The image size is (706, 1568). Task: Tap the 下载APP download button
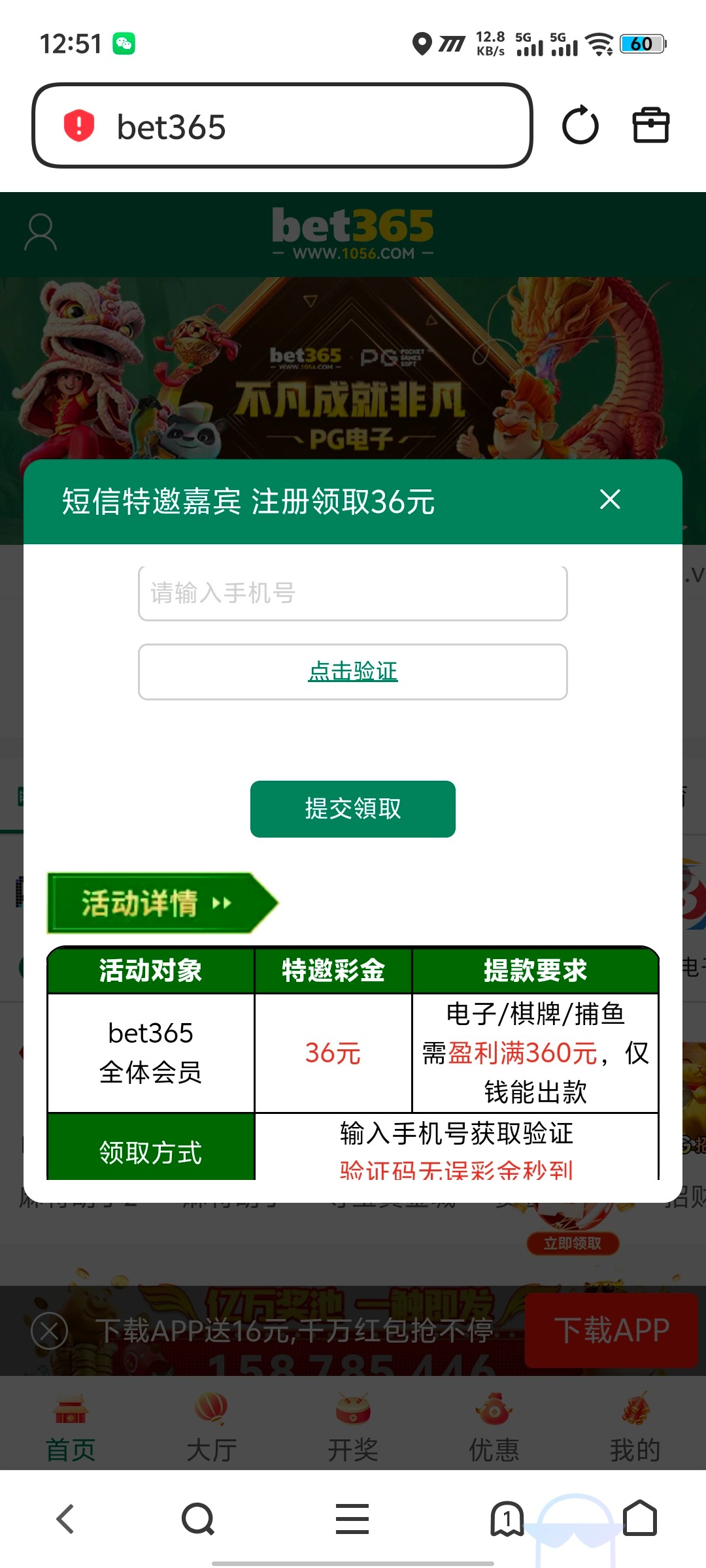(x=612, y=1330)
